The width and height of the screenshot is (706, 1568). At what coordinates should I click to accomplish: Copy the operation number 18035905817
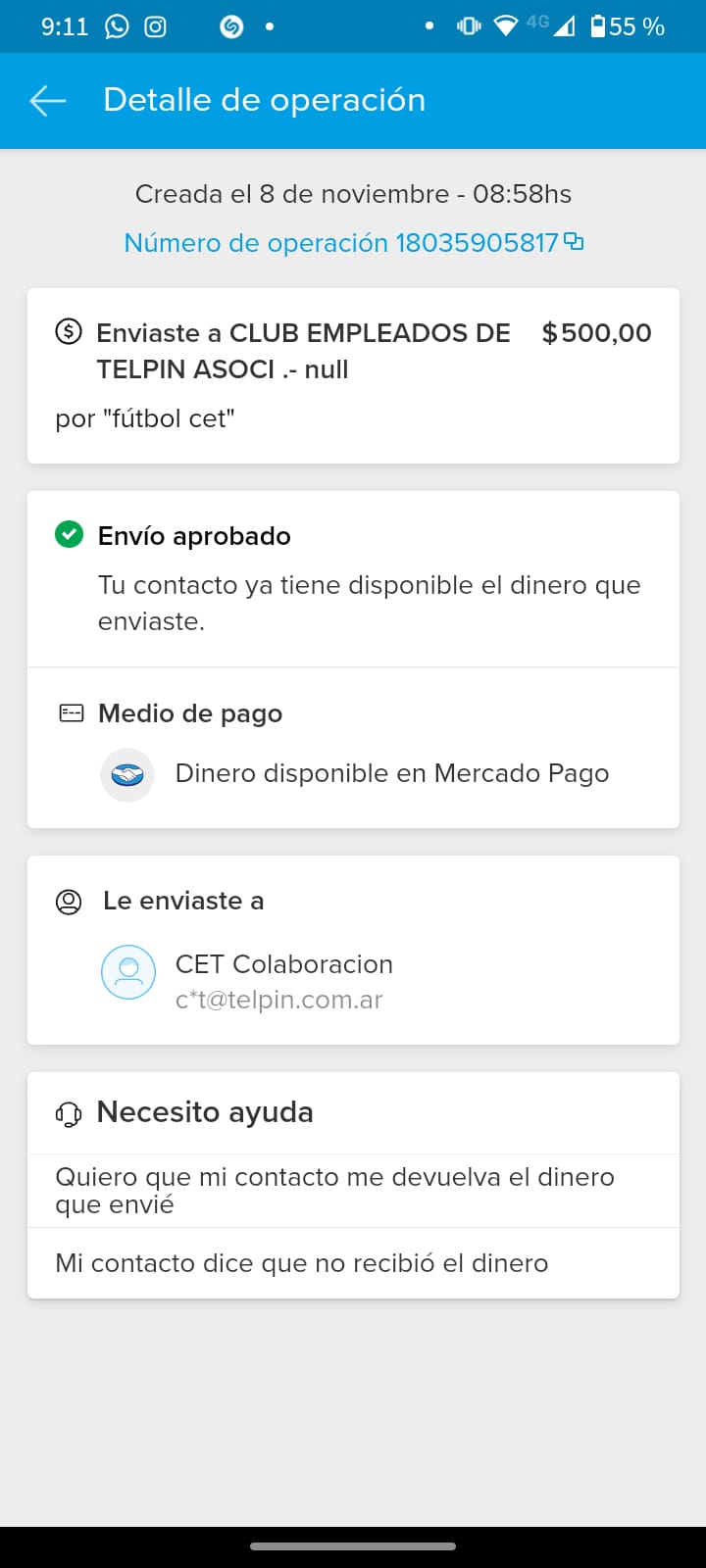click(x=574, y=241)
